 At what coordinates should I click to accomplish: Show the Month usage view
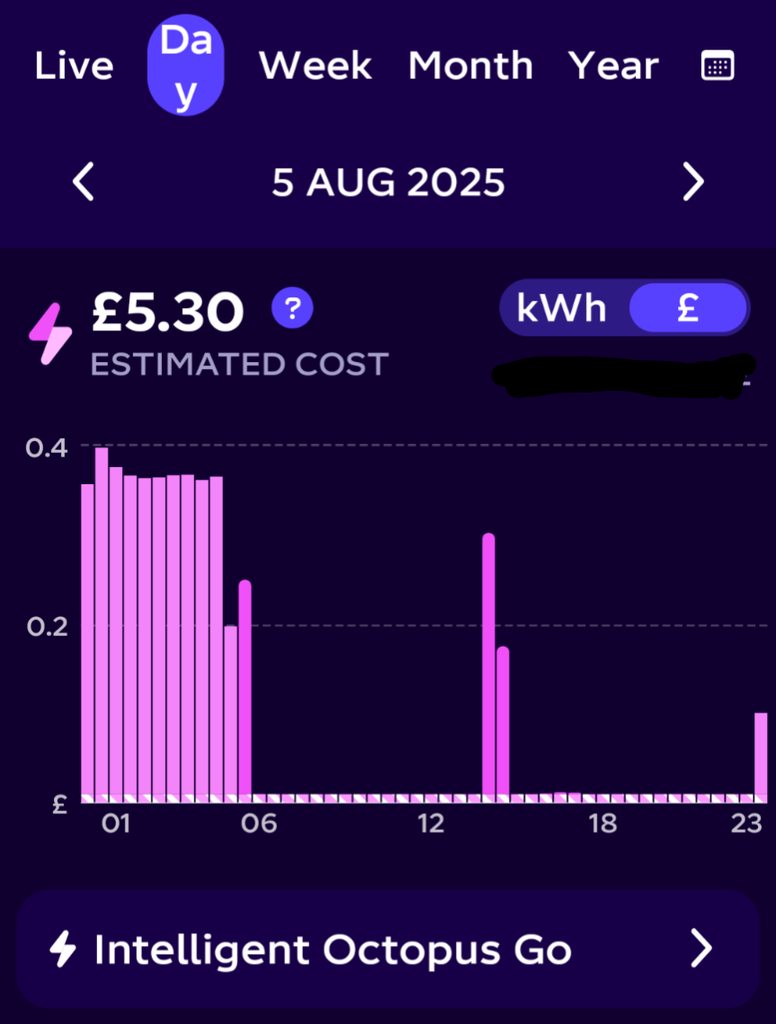pyautogui.click(x=470, y=66)
